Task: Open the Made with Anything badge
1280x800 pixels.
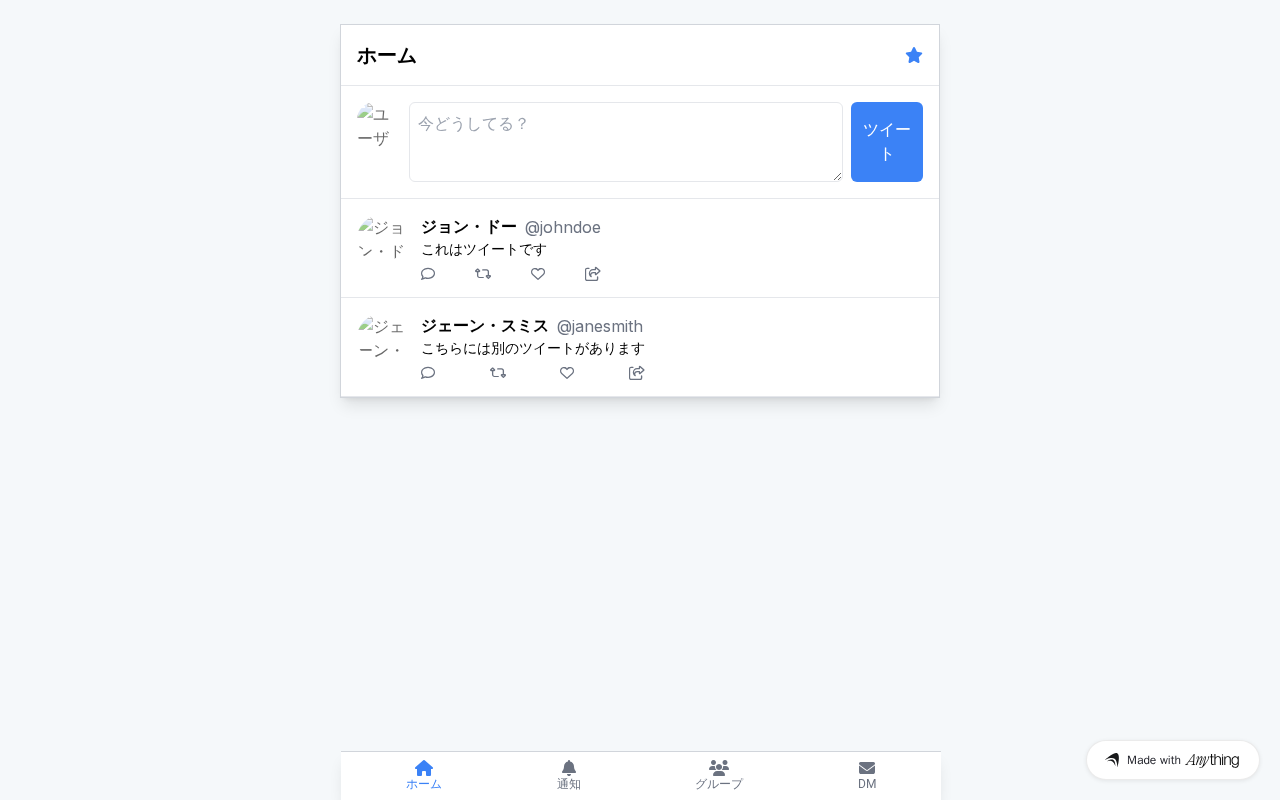Action: coord(1172,760)
